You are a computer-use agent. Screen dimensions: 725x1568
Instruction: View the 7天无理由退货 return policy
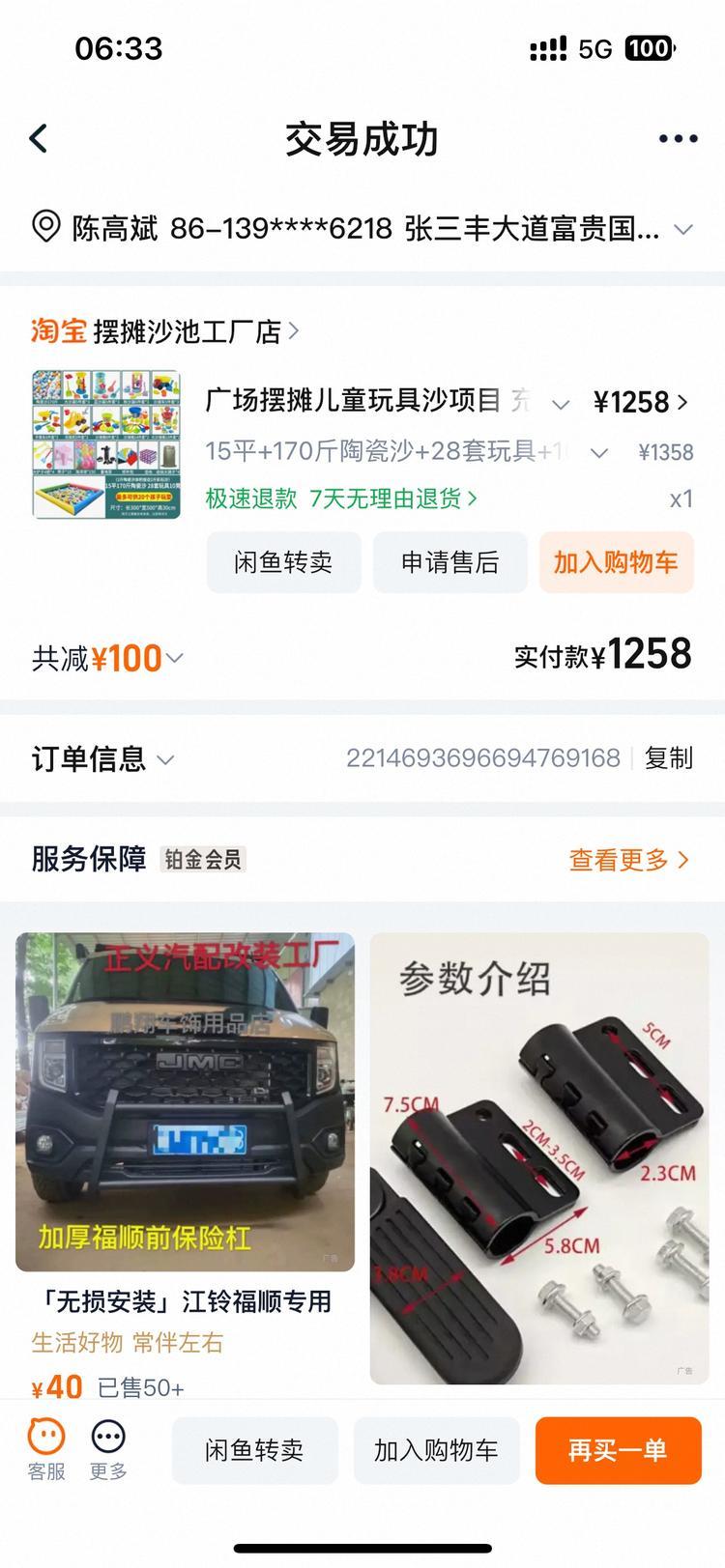[x=392, y=499]
